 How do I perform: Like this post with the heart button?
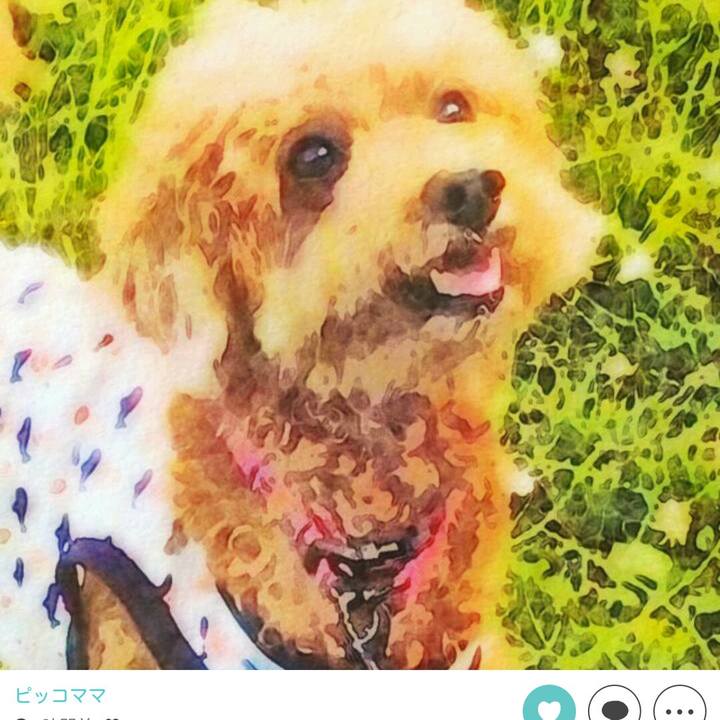(x=549, y=706)
